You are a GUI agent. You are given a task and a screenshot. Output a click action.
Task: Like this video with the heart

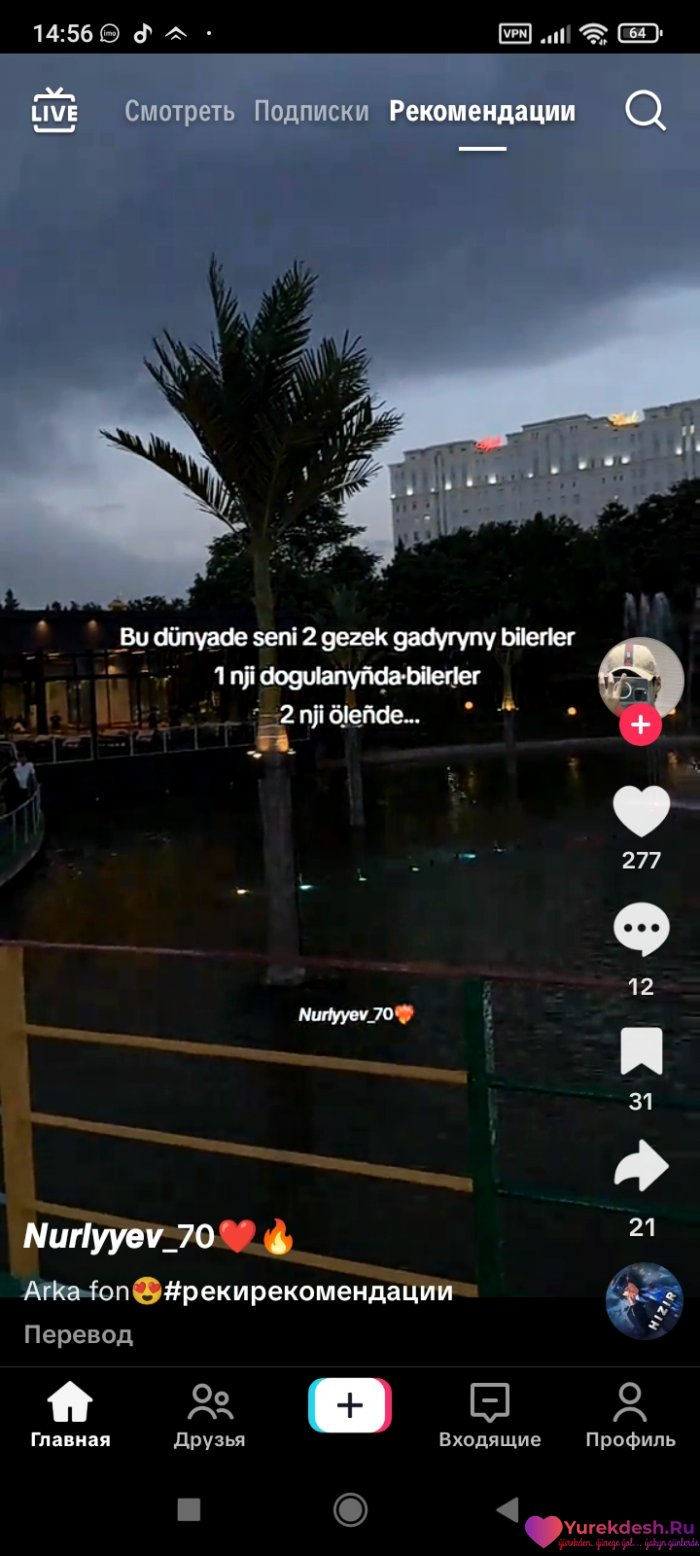click(x=641, y=812)
